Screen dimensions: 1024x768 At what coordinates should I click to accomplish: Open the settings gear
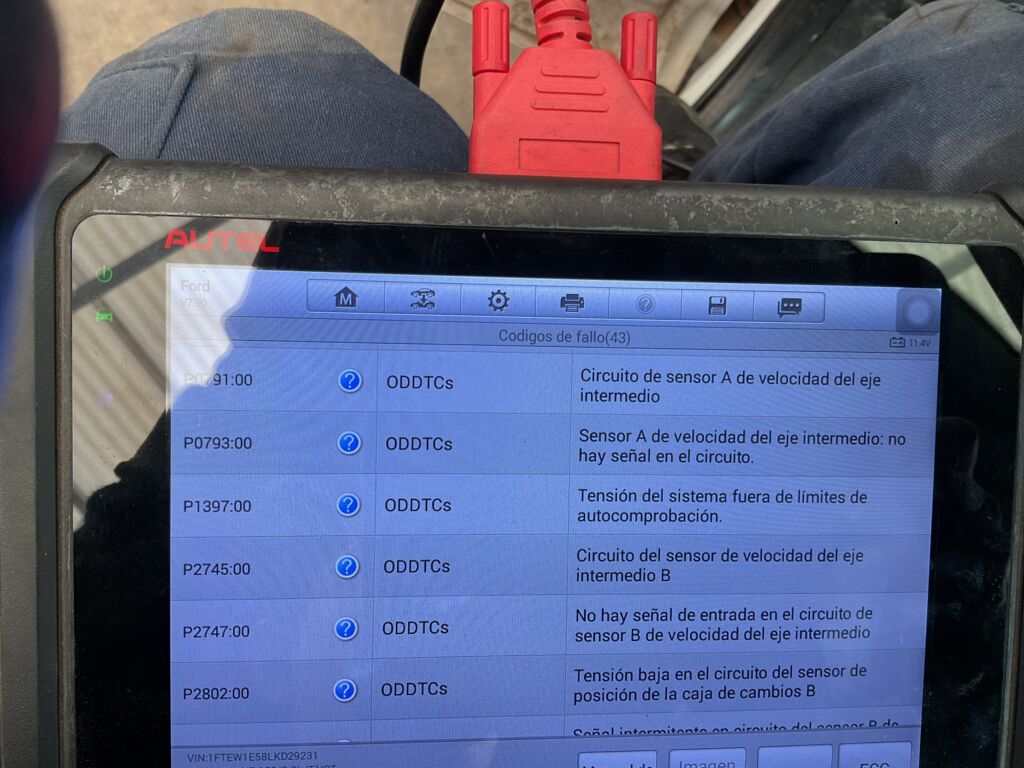(498, 301)
